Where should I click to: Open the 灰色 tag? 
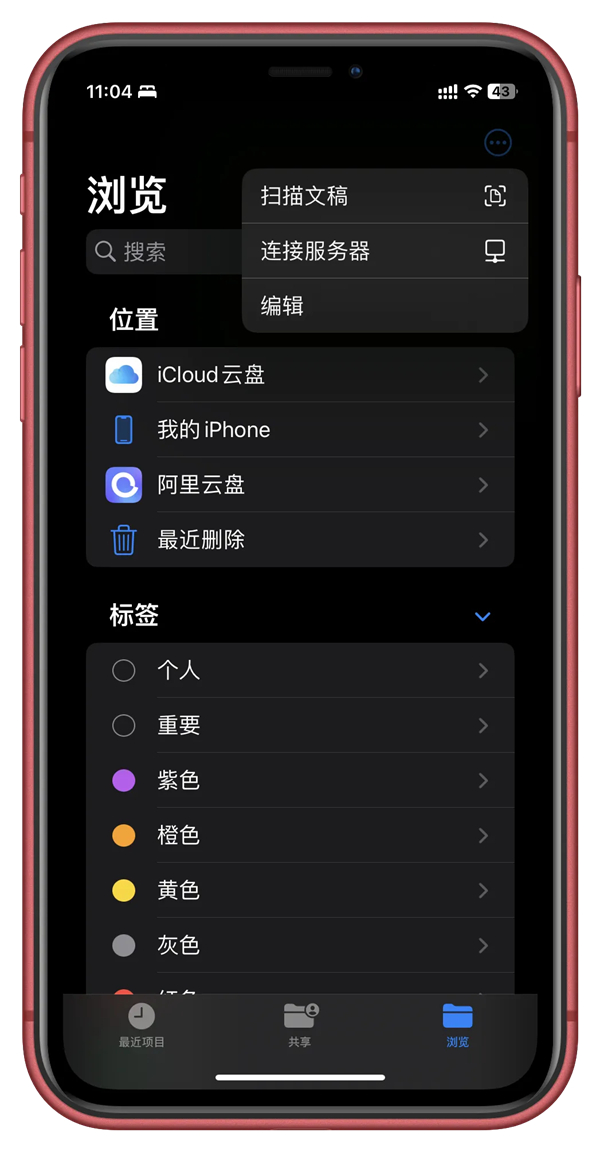[x=300, y=945]
